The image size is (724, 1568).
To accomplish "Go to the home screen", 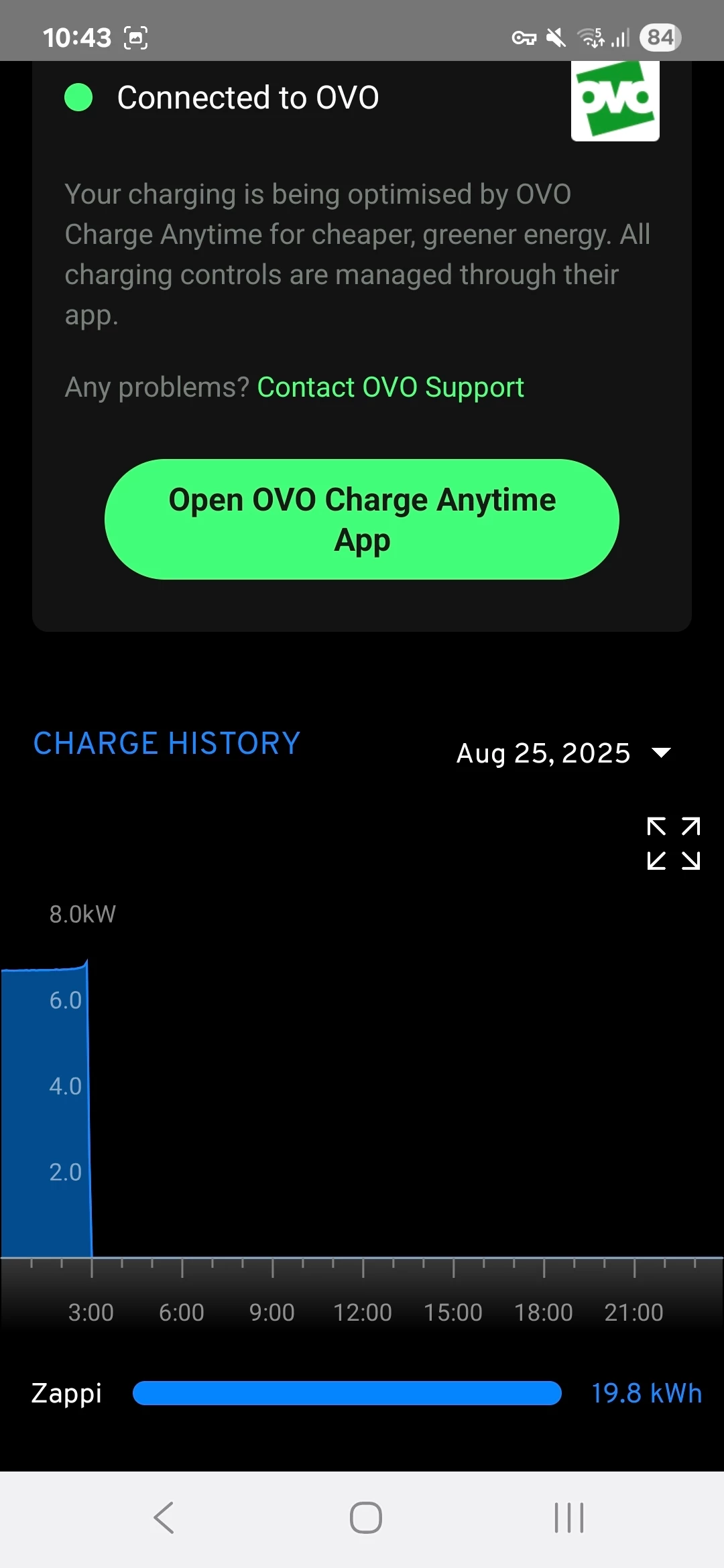I will pos(365,1518).
